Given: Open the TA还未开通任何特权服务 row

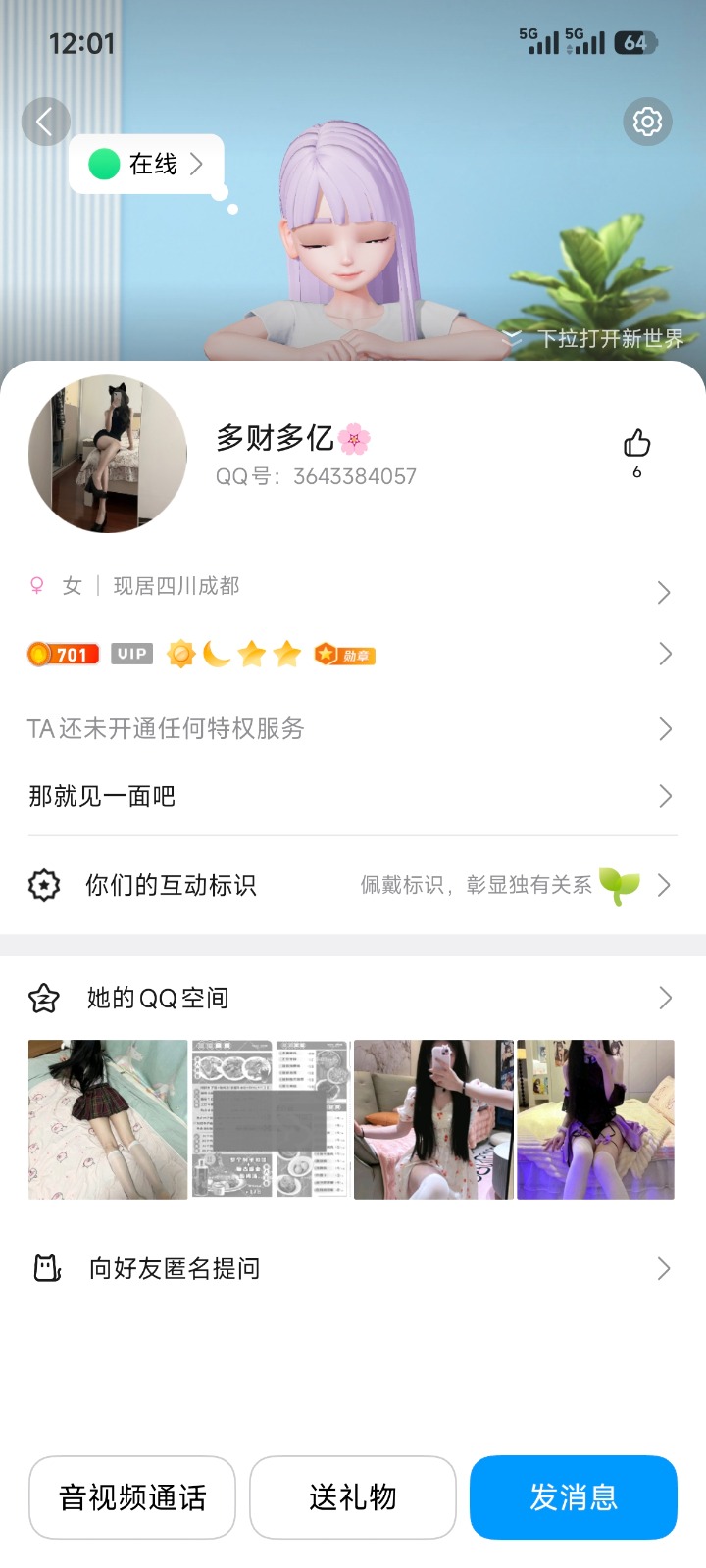Looking at the screenshot, I should (351, 728).
